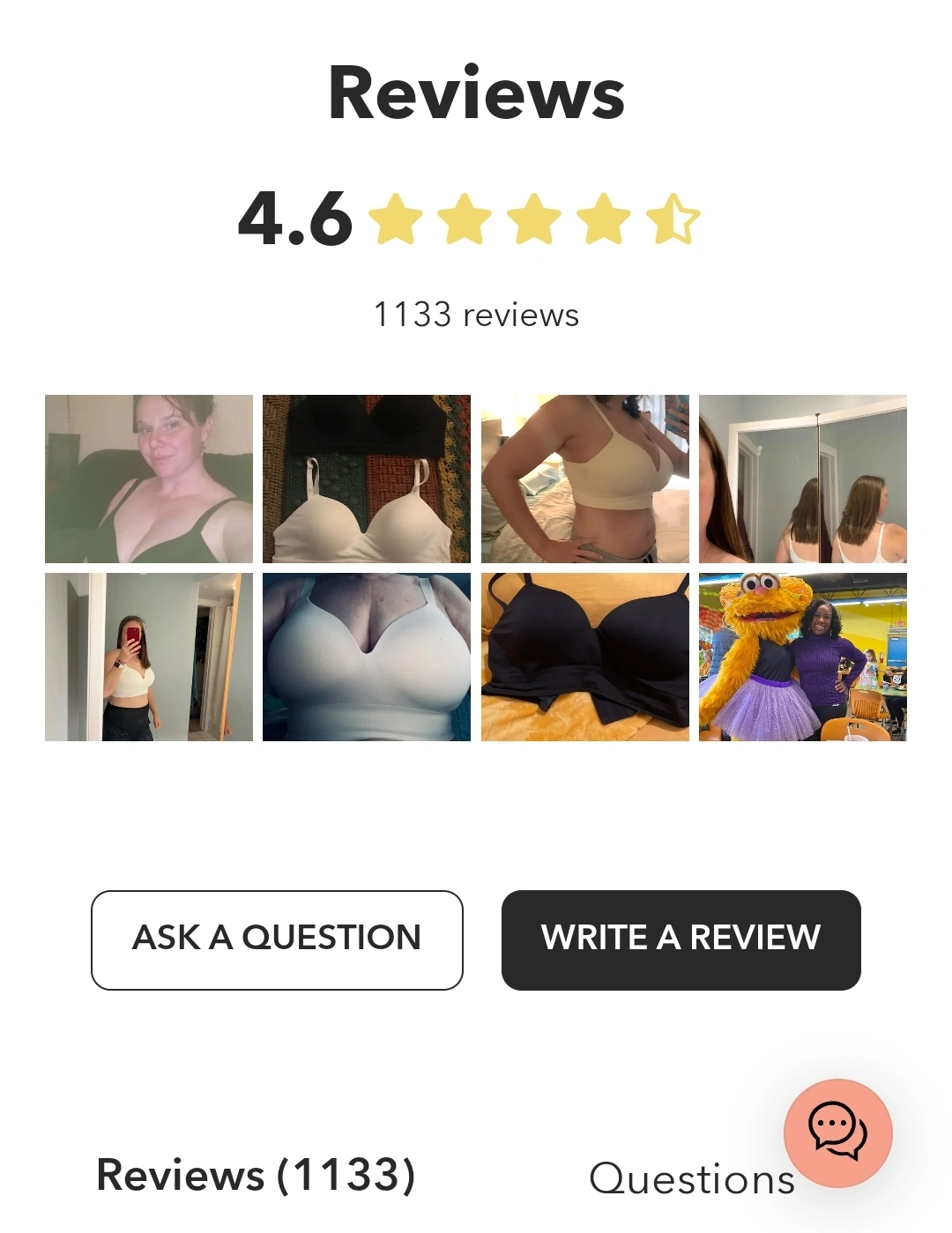The width and height of the screenshot is (952, 1233).
Task: Open review photo of two bras on crochet blanket
Action: click(367, 479)
